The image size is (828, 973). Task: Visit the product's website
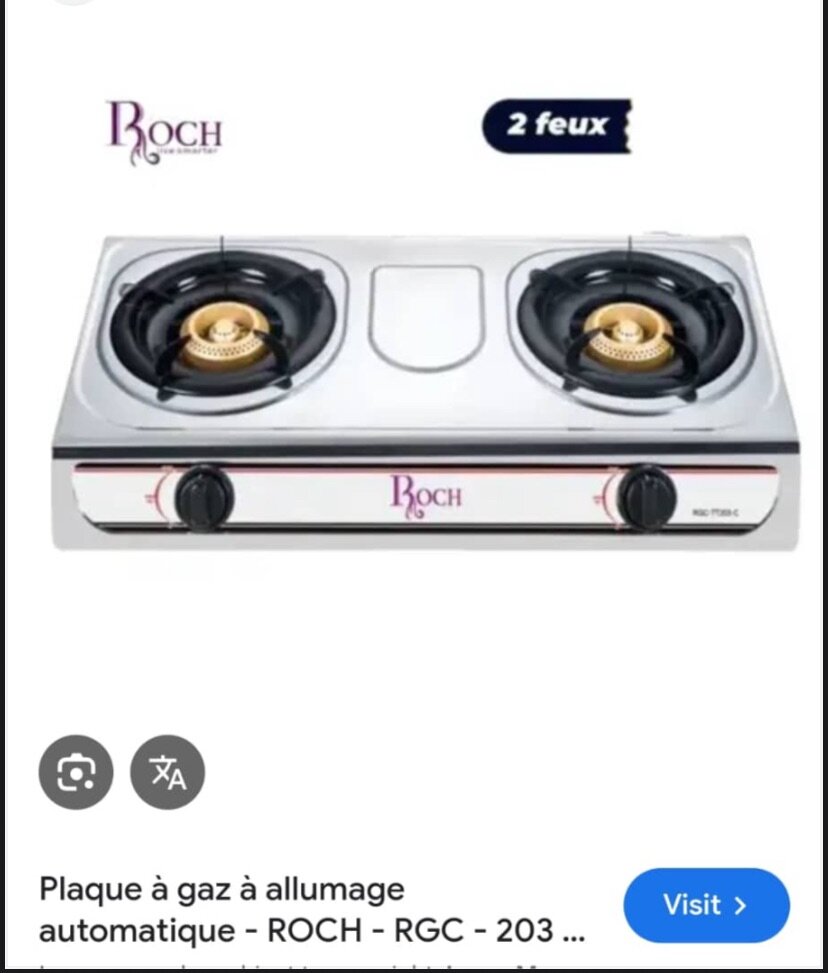tap(706, 905)
